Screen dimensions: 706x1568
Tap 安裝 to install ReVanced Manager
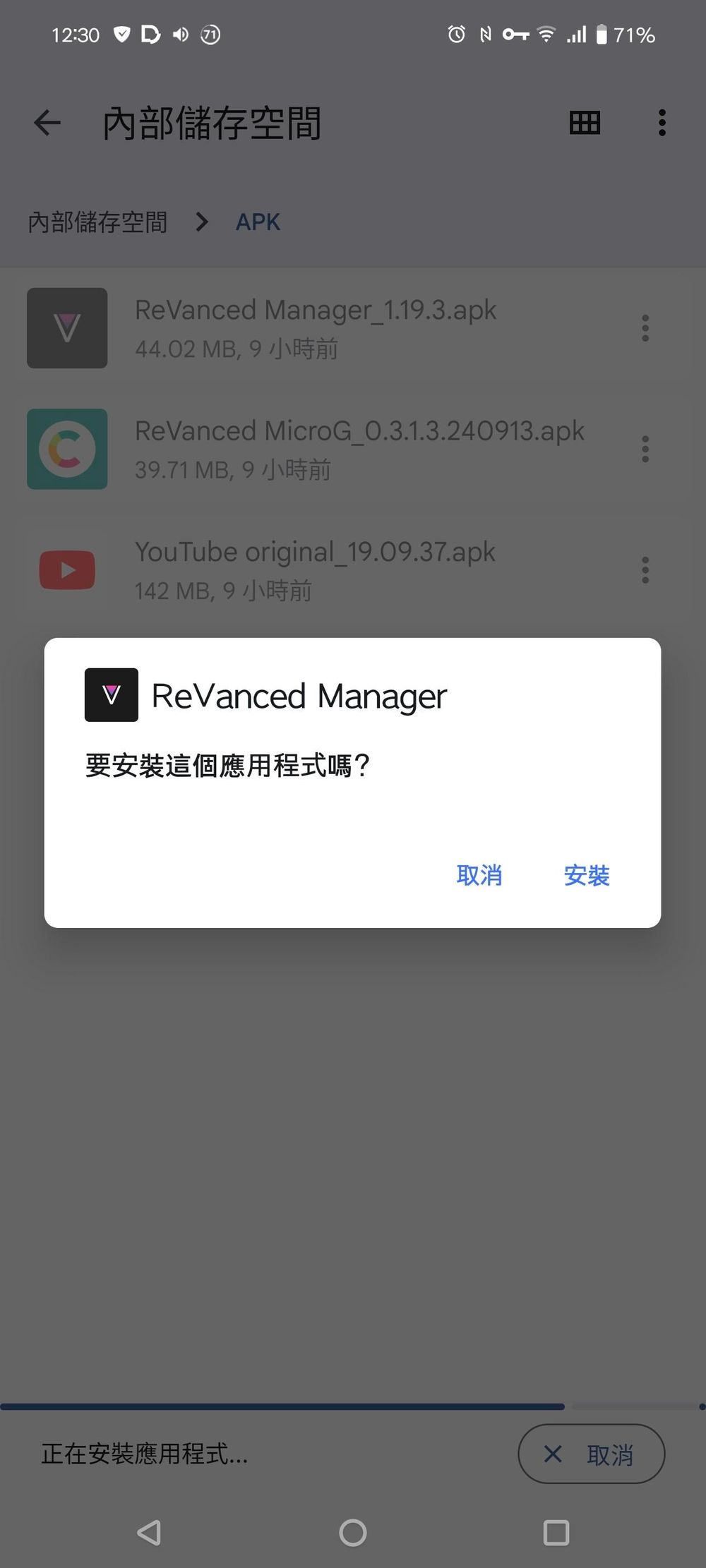point(586,875)
